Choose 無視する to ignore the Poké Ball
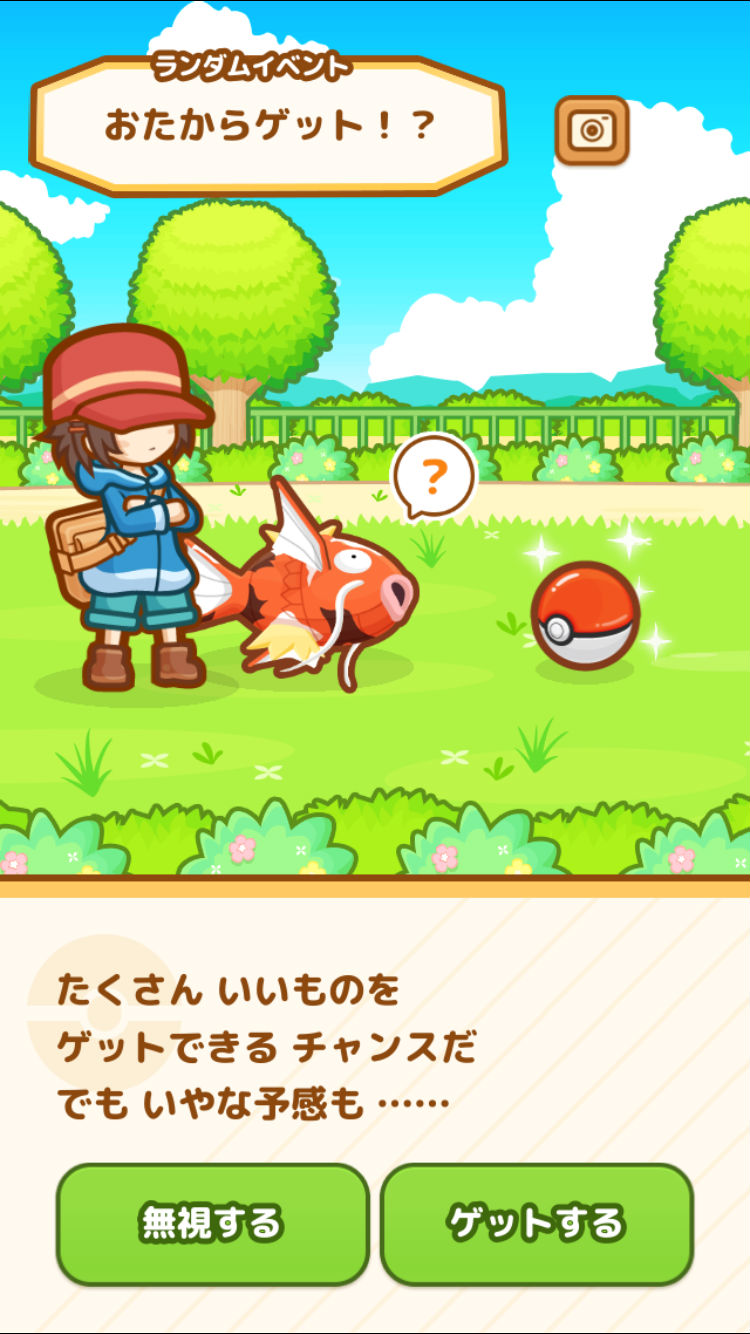The height and width of the screenshot is (1334, 750). point(212,1223)
